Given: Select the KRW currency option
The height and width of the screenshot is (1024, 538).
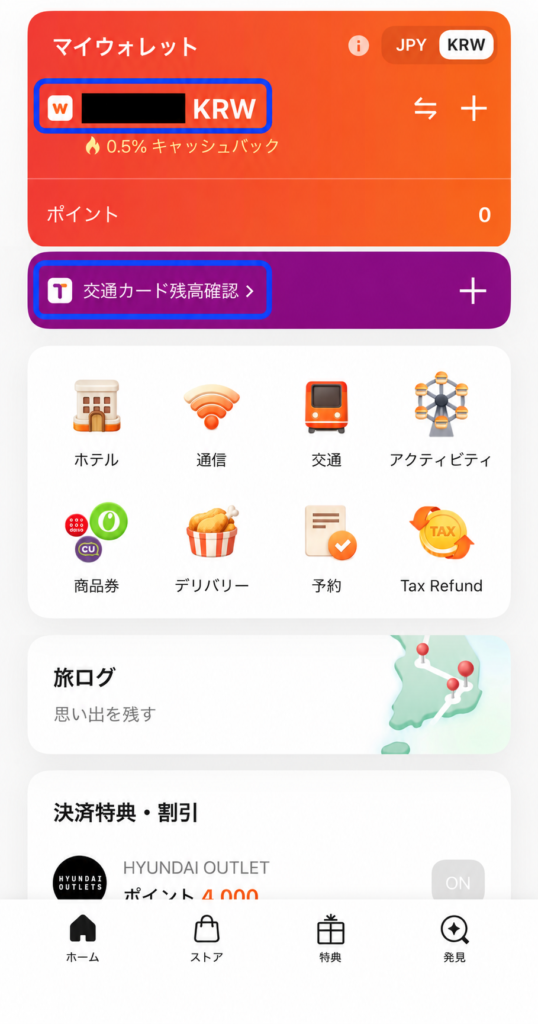Looking at the screenshot, I should click(x=466, y=45).
